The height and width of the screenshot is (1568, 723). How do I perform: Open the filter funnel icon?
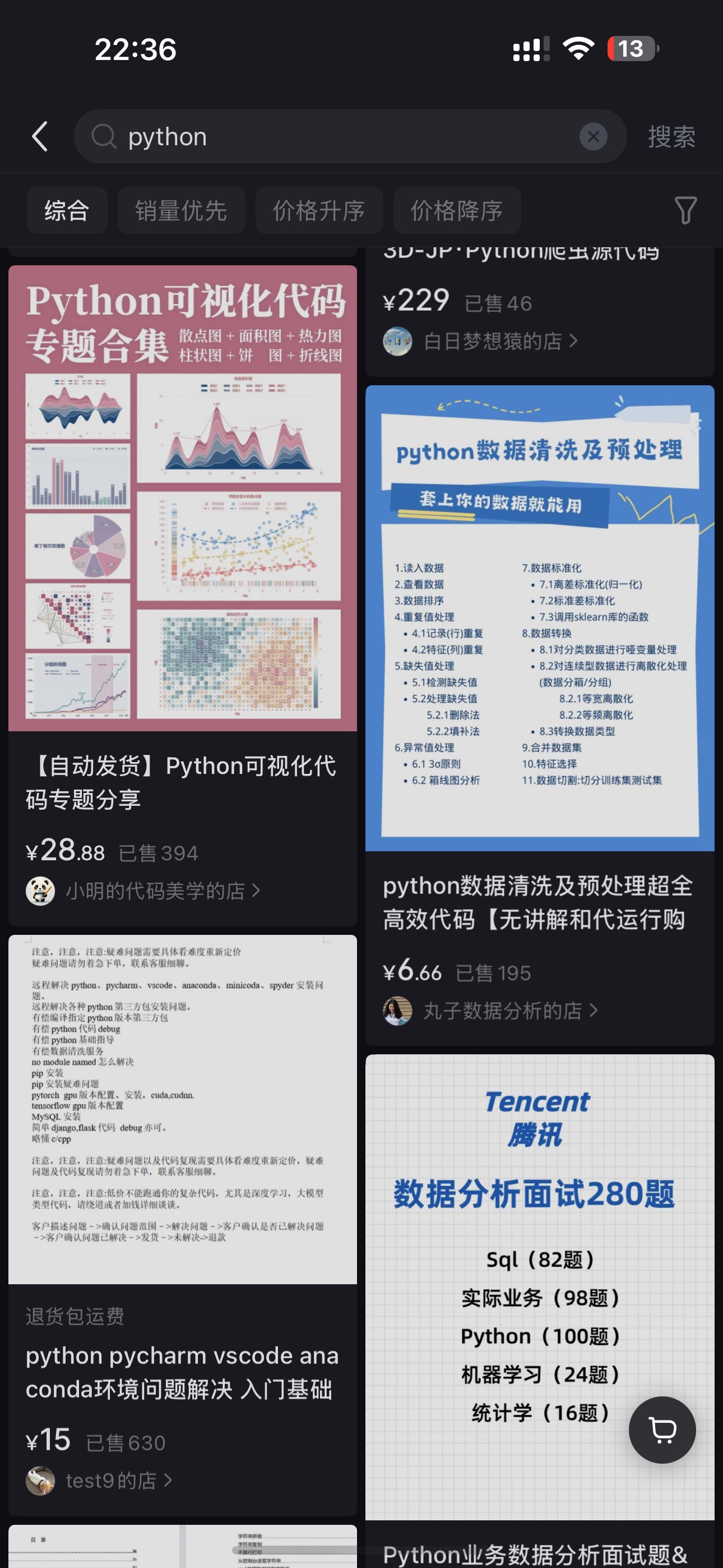685,211
